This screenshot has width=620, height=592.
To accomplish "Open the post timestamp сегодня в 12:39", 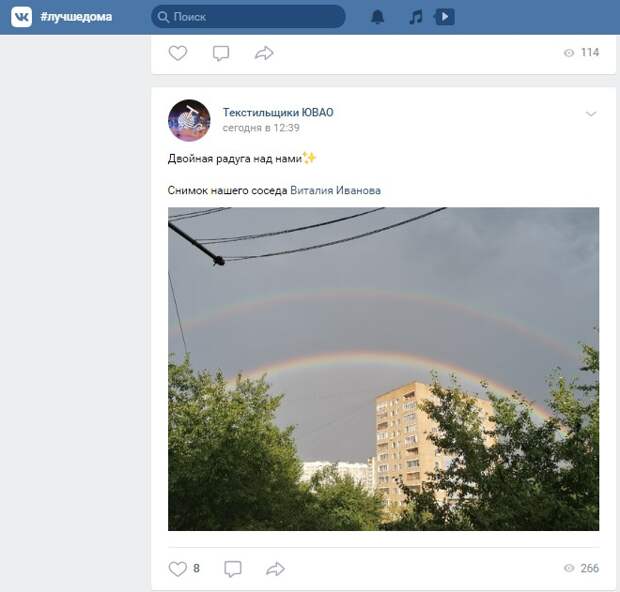I will [261, 128].
